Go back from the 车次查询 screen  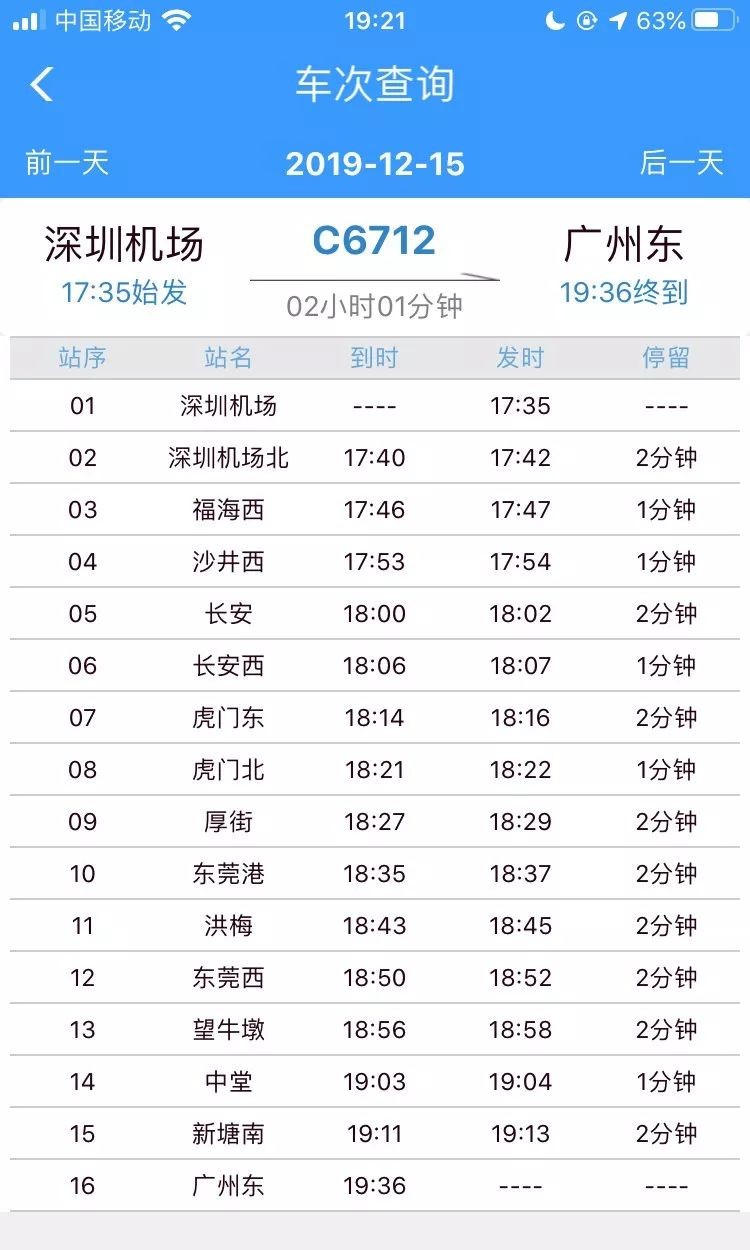pyautogui.click(x=42, y=85)
